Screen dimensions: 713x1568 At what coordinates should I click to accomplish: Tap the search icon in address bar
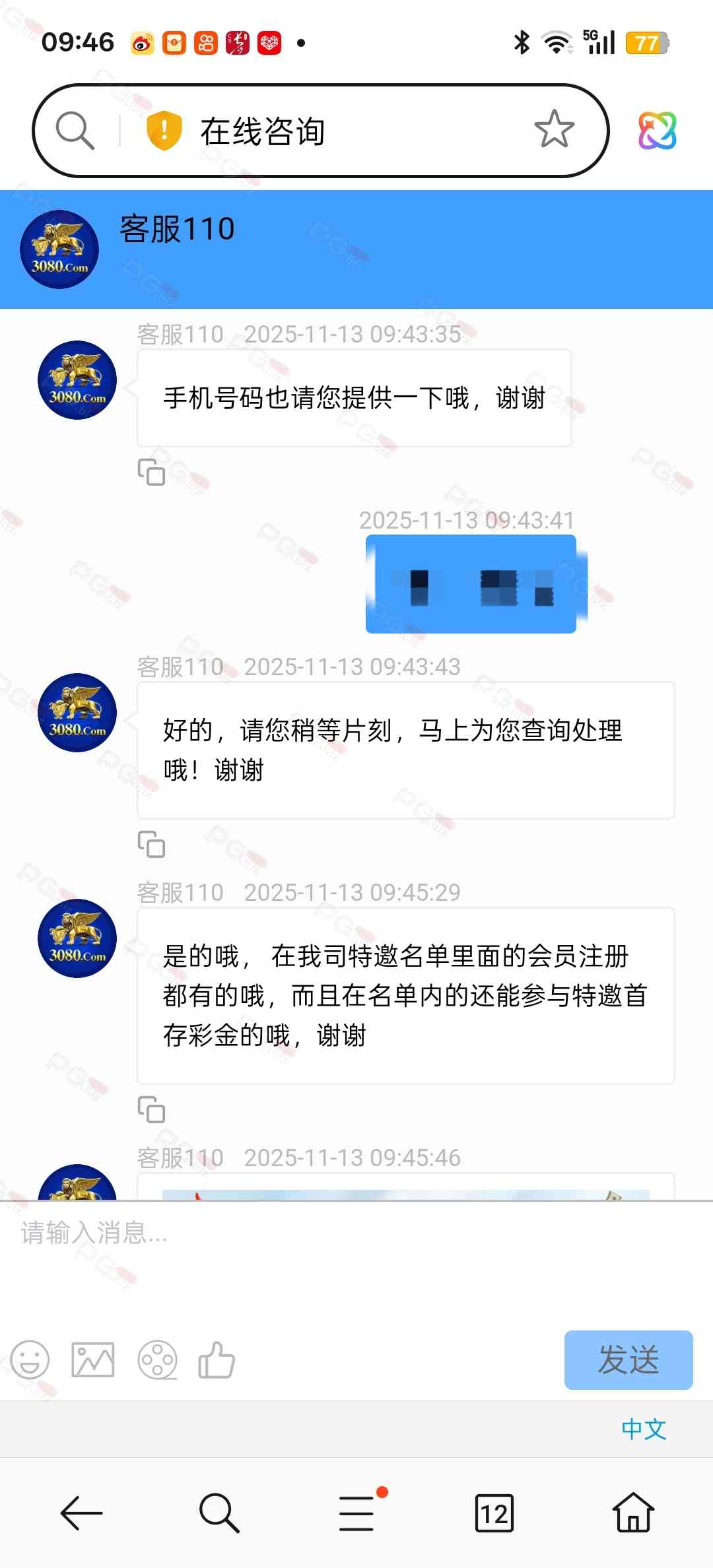point(75,130)
